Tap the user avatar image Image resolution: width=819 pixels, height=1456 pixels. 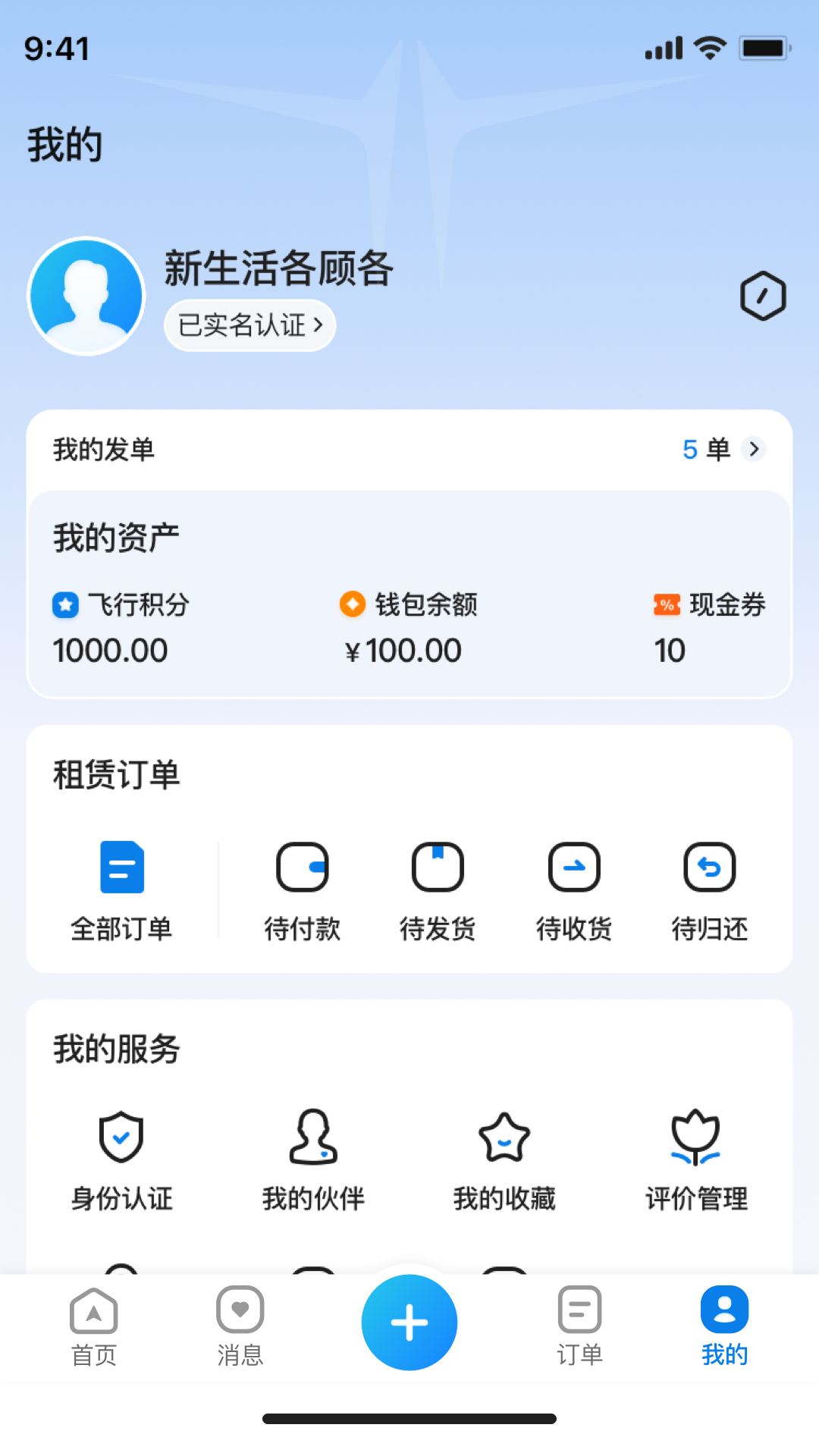pos(86,296)
